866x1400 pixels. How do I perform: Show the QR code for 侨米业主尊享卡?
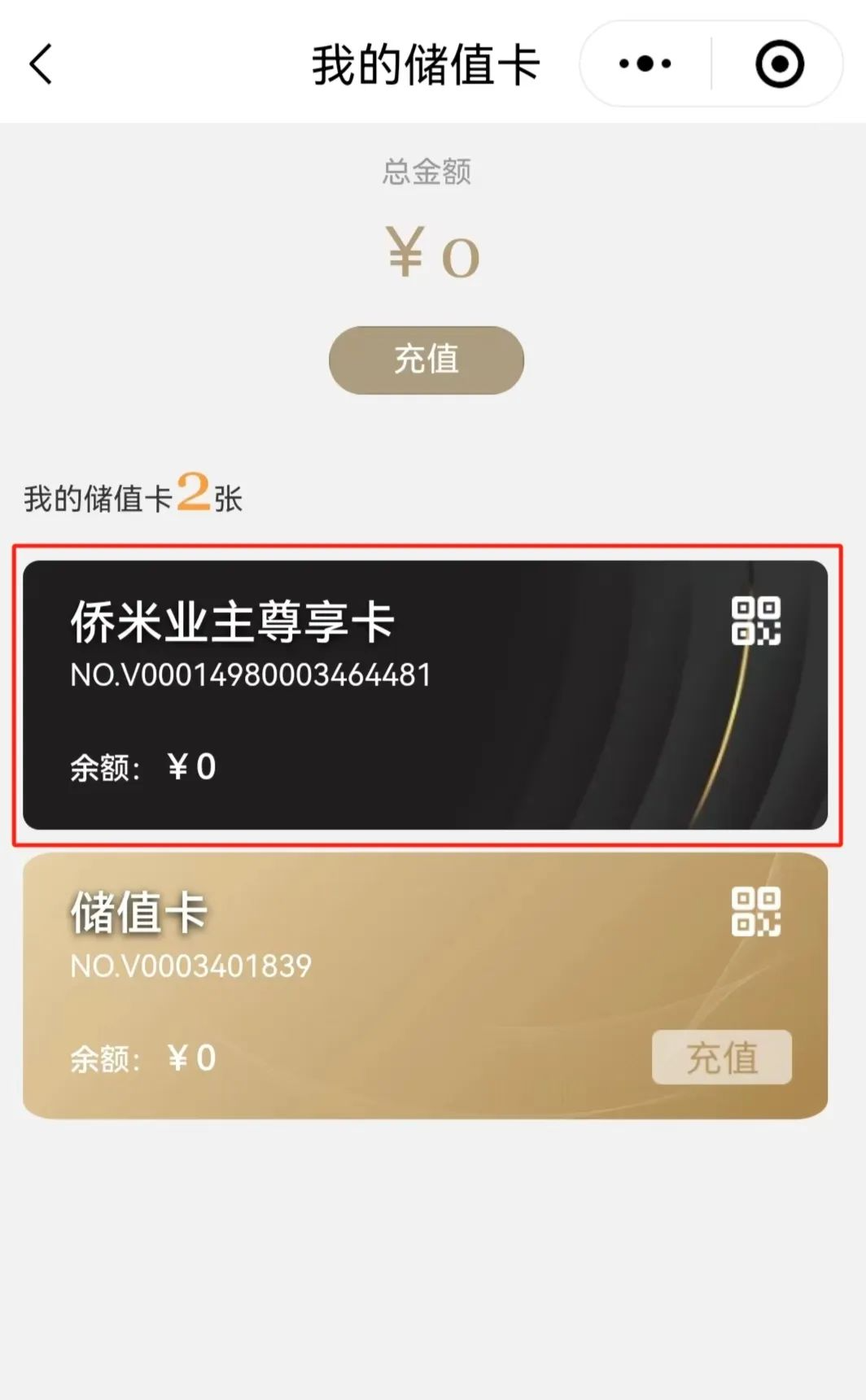coord(755,621)
